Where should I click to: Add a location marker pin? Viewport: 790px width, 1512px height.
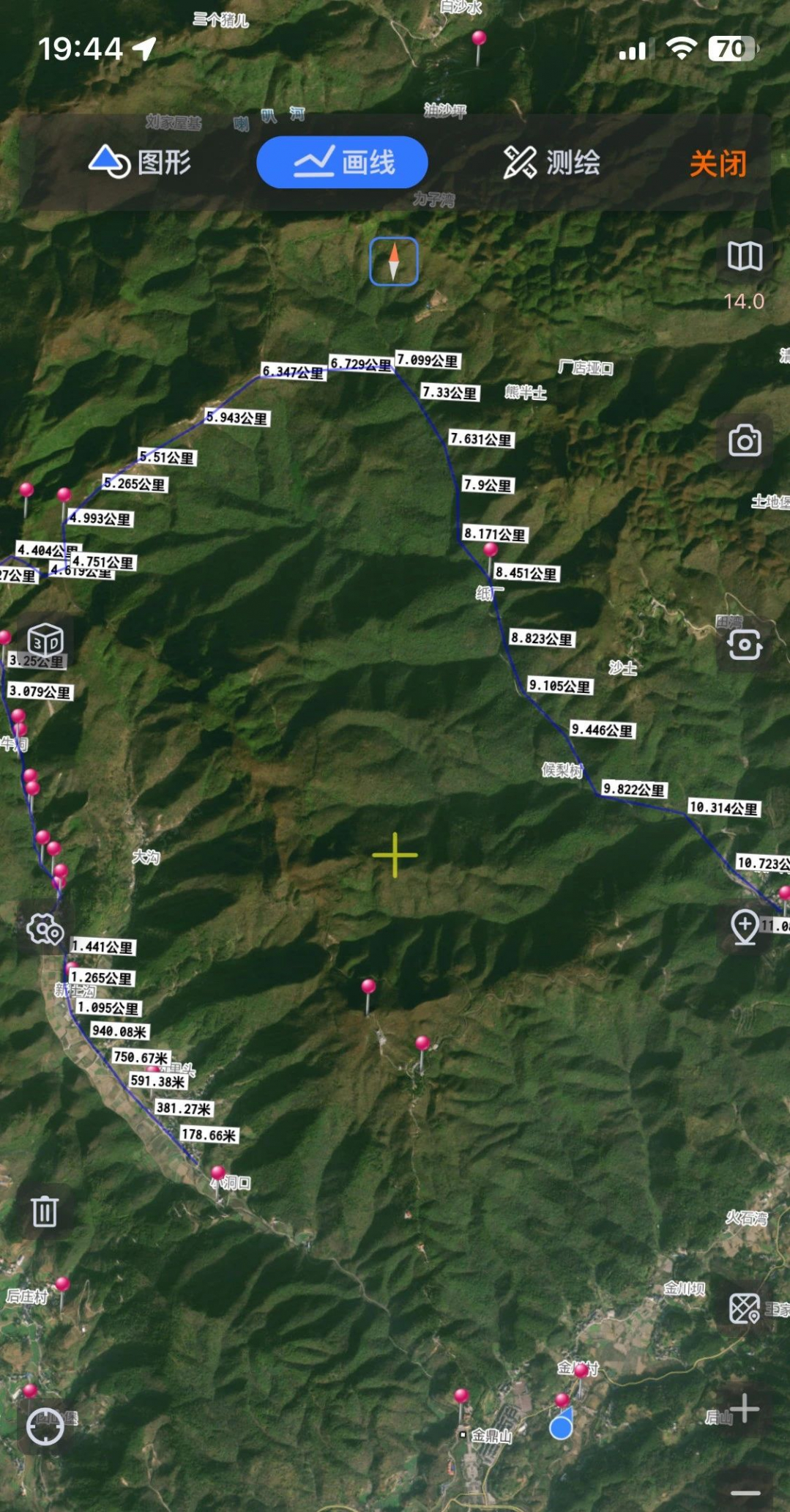click(x=745, y=927)
